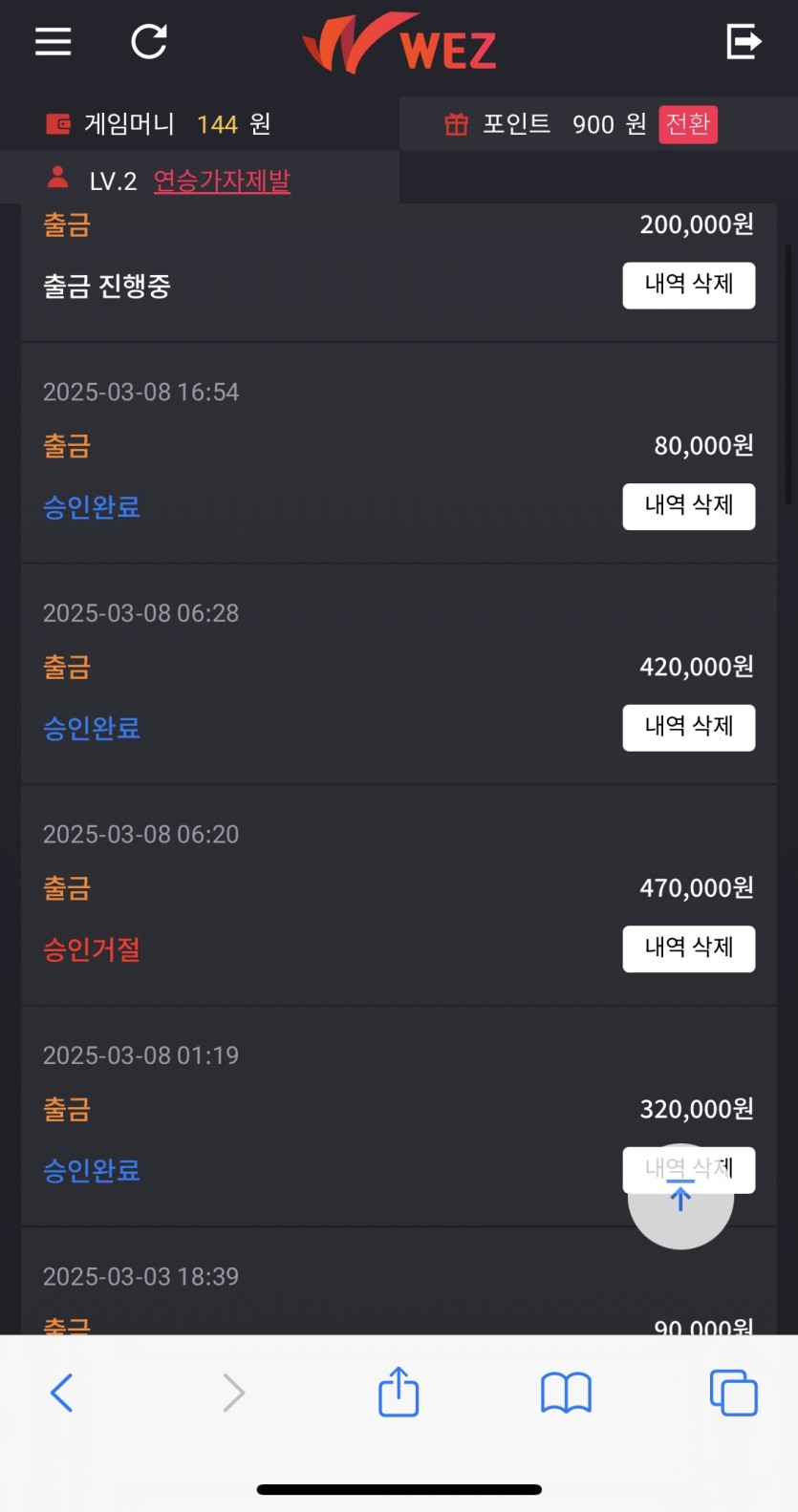Screen dimensions: 798x1512
Task: Tap the refresh icon in header
Action: pos(149,42)
